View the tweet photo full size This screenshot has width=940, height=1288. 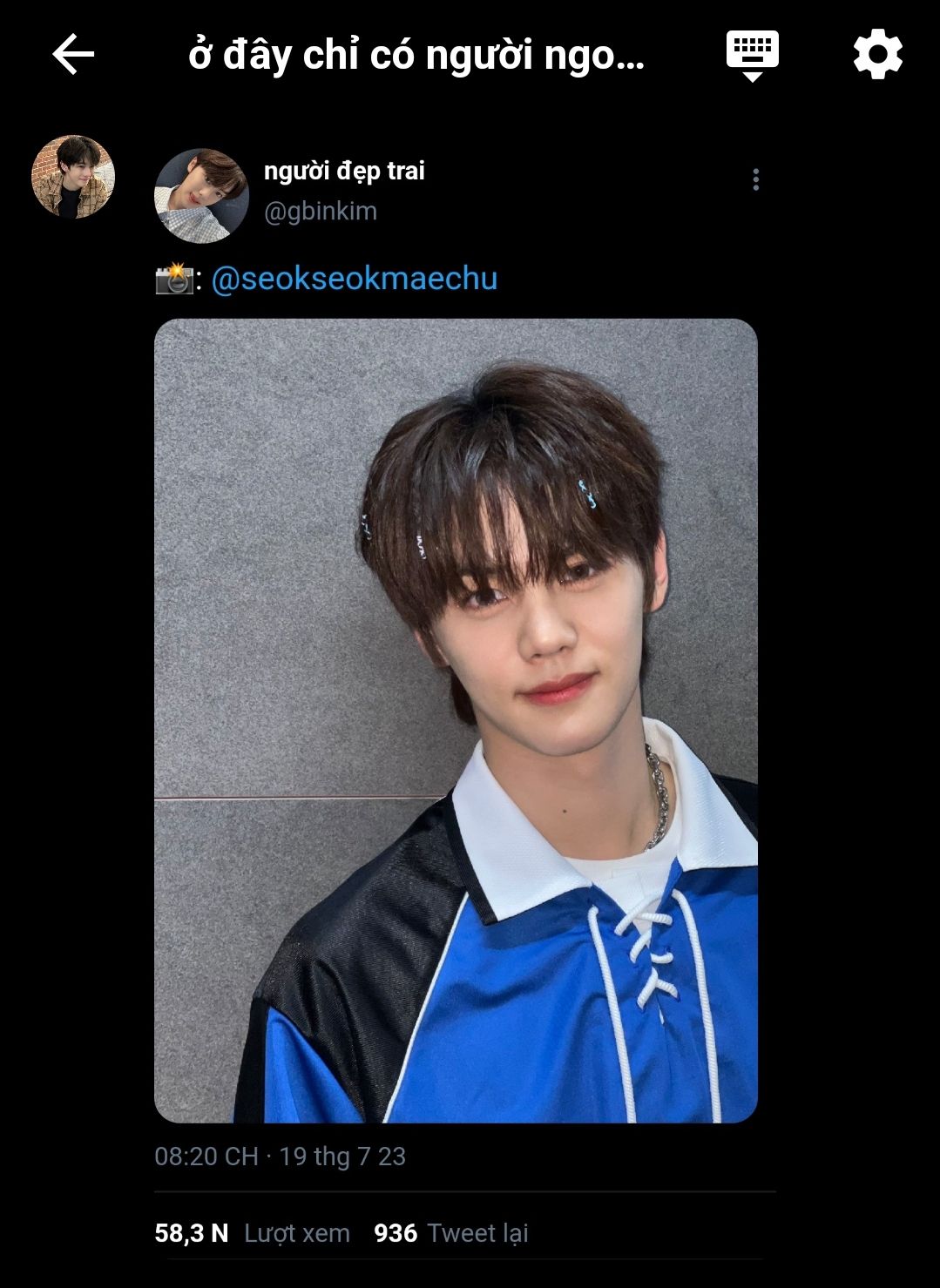click(456, 720)
